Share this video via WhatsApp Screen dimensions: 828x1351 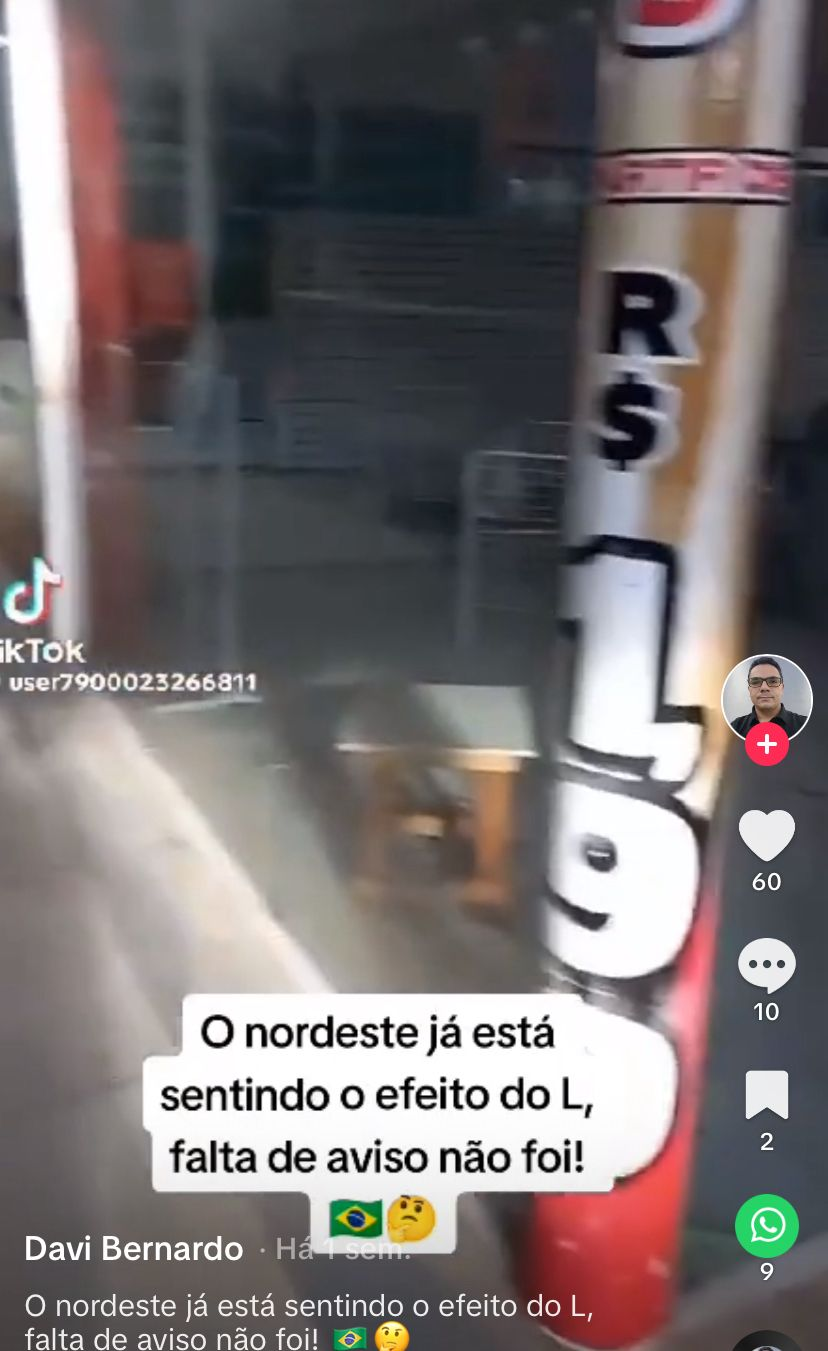pyautogui.click(x=766, y=1225)
